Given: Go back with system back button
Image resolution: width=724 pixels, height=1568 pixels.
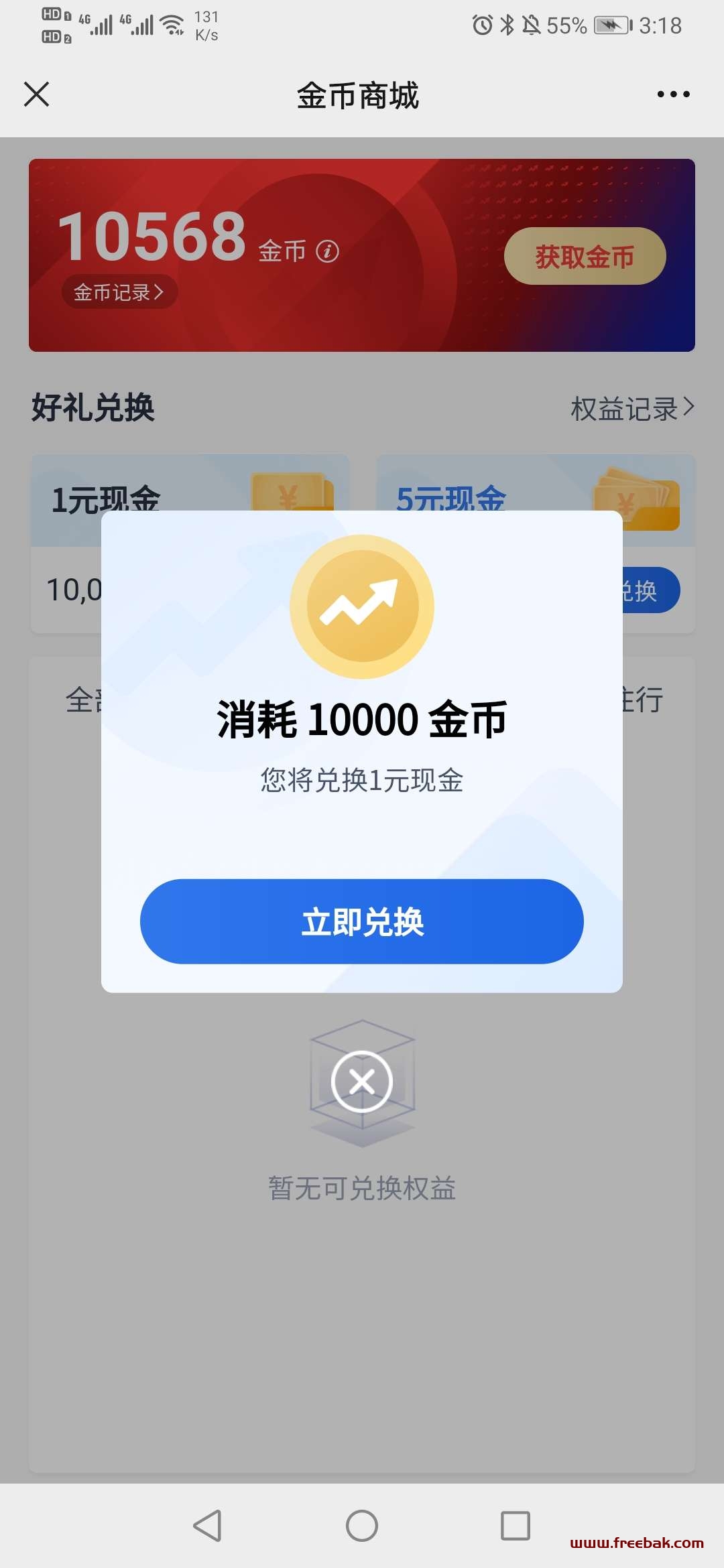Looking at the screenshot, I should [x=207, y=1526].
